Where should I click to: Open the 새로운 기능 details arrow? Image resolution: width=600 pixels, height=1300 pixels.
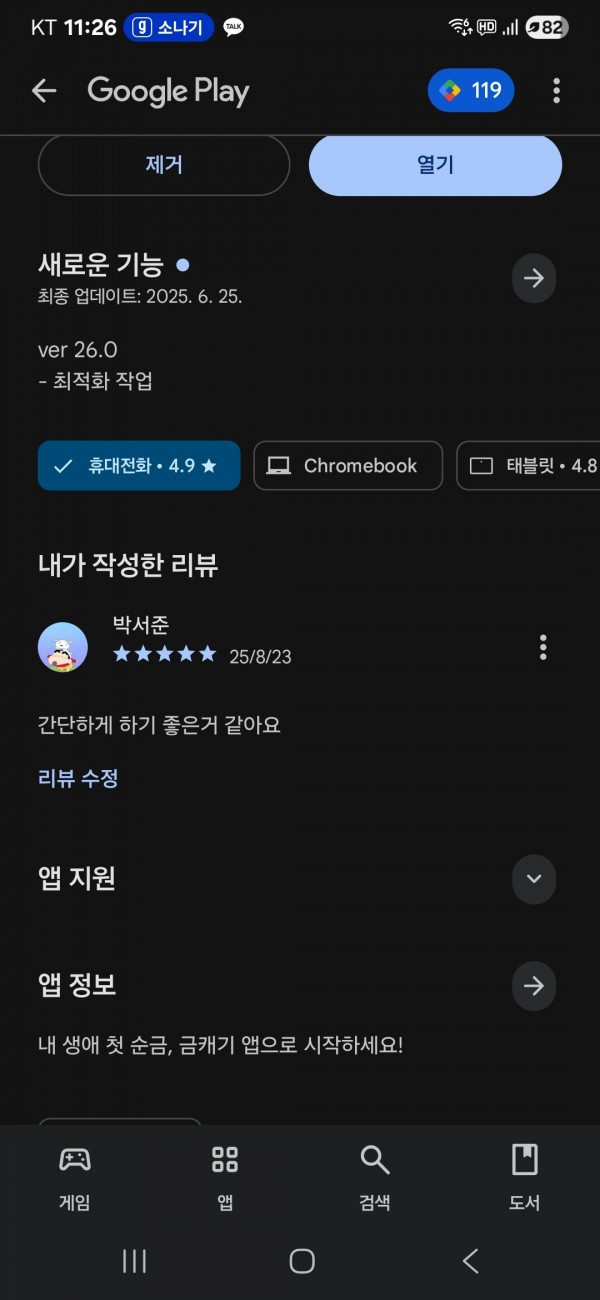(534, 278)
